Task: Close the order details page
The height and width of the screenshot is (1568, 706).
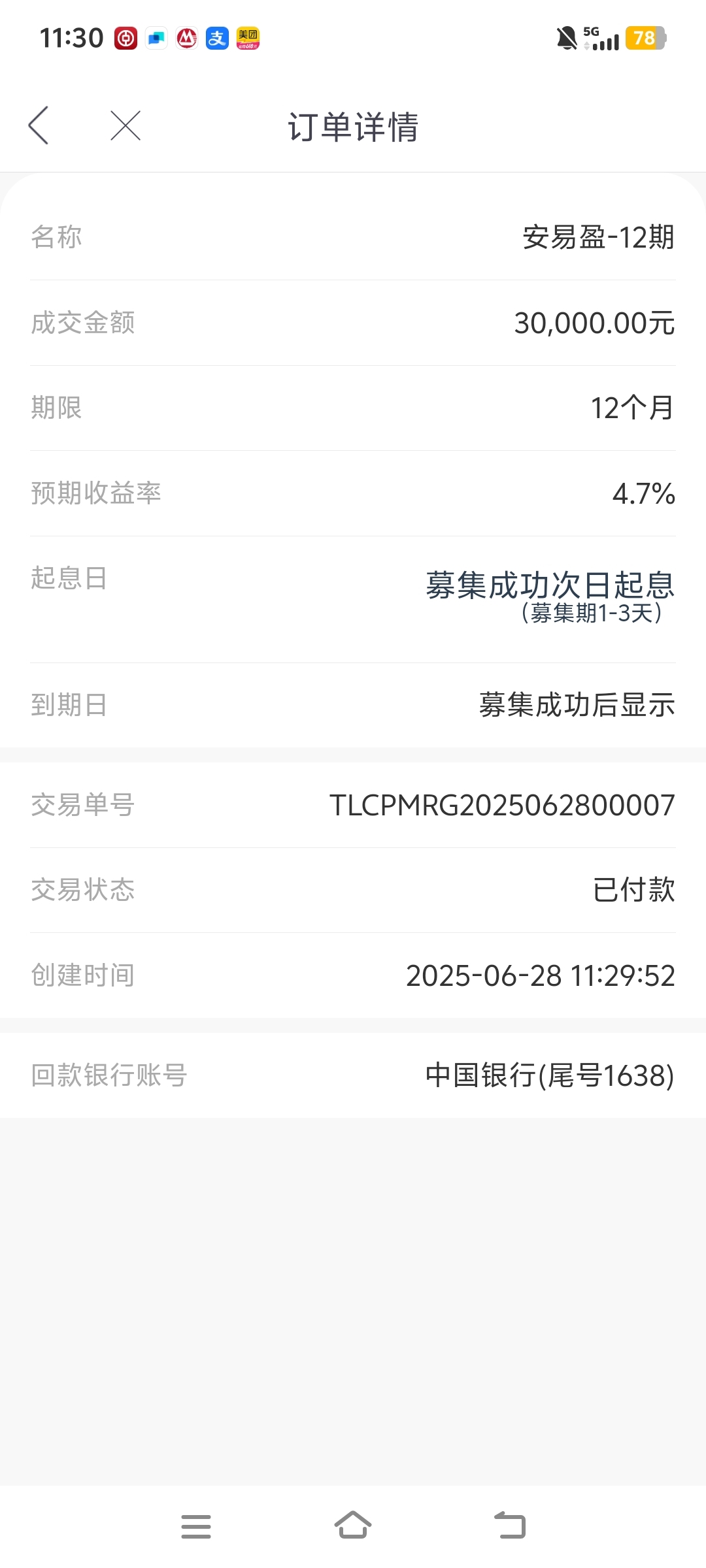Action: 126,125
